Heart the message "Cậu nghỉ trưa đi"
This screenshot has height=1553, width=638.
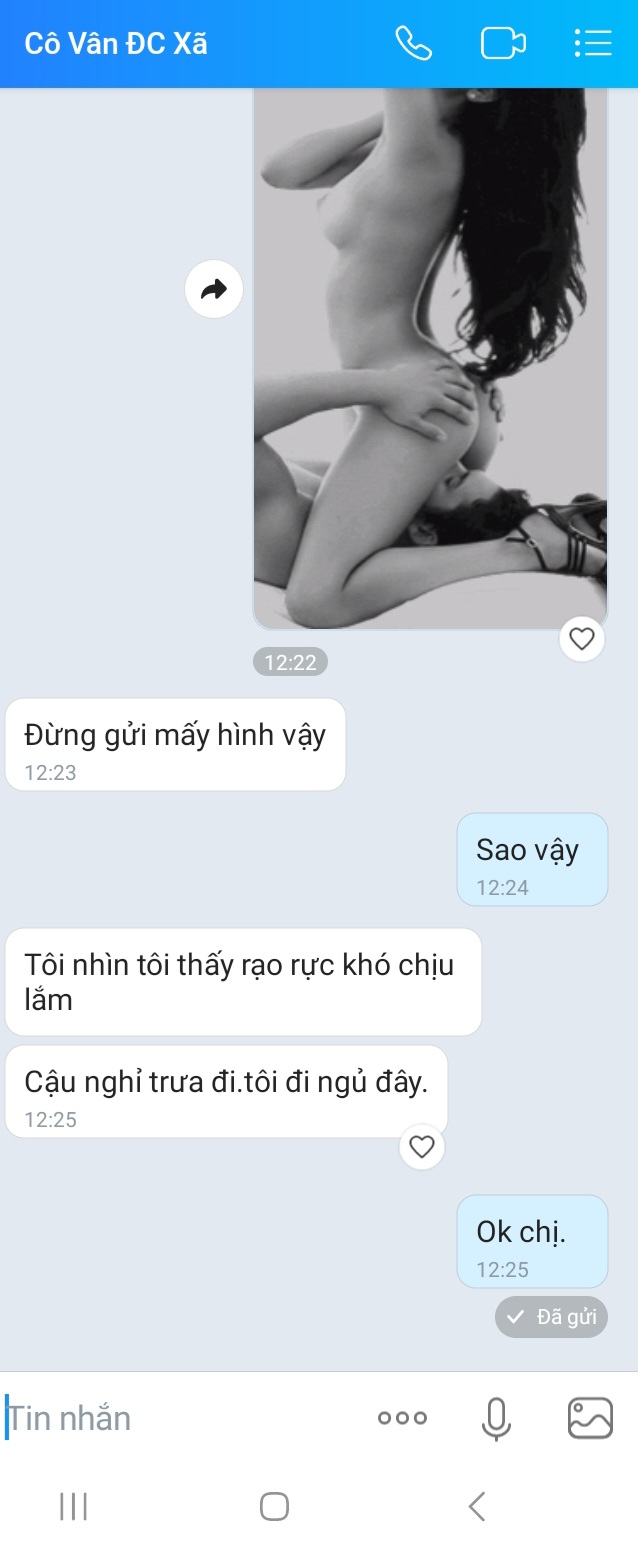click(x=422, y=1147)
